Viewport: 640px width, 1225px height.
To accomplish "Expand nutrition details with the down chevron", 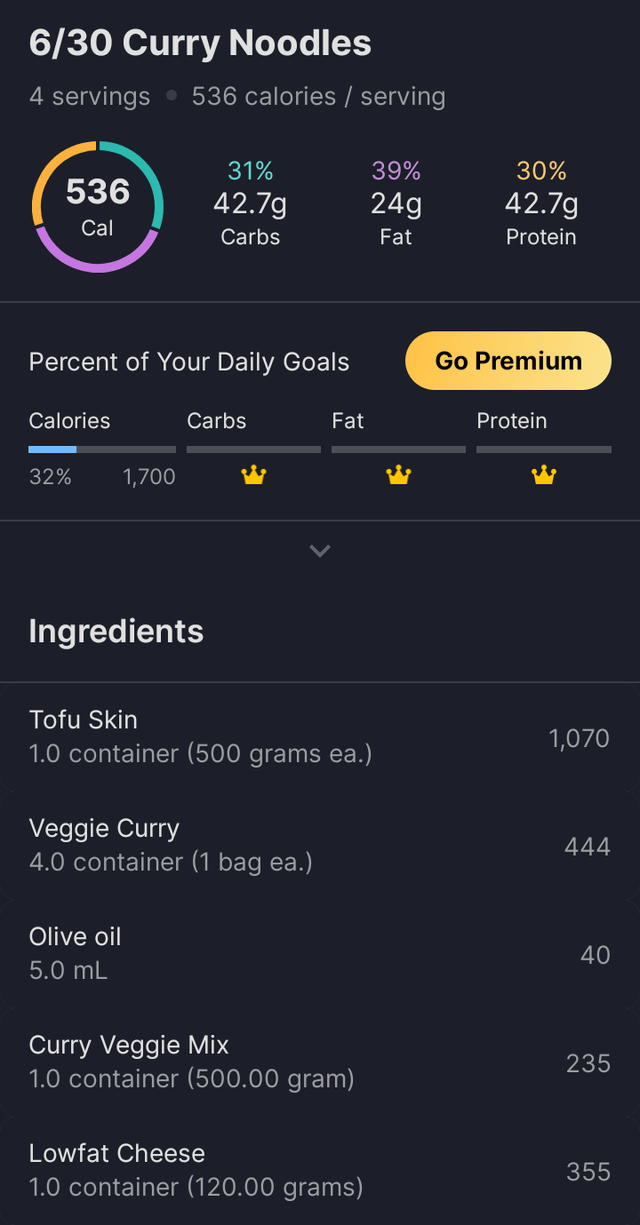I will 320,550.
